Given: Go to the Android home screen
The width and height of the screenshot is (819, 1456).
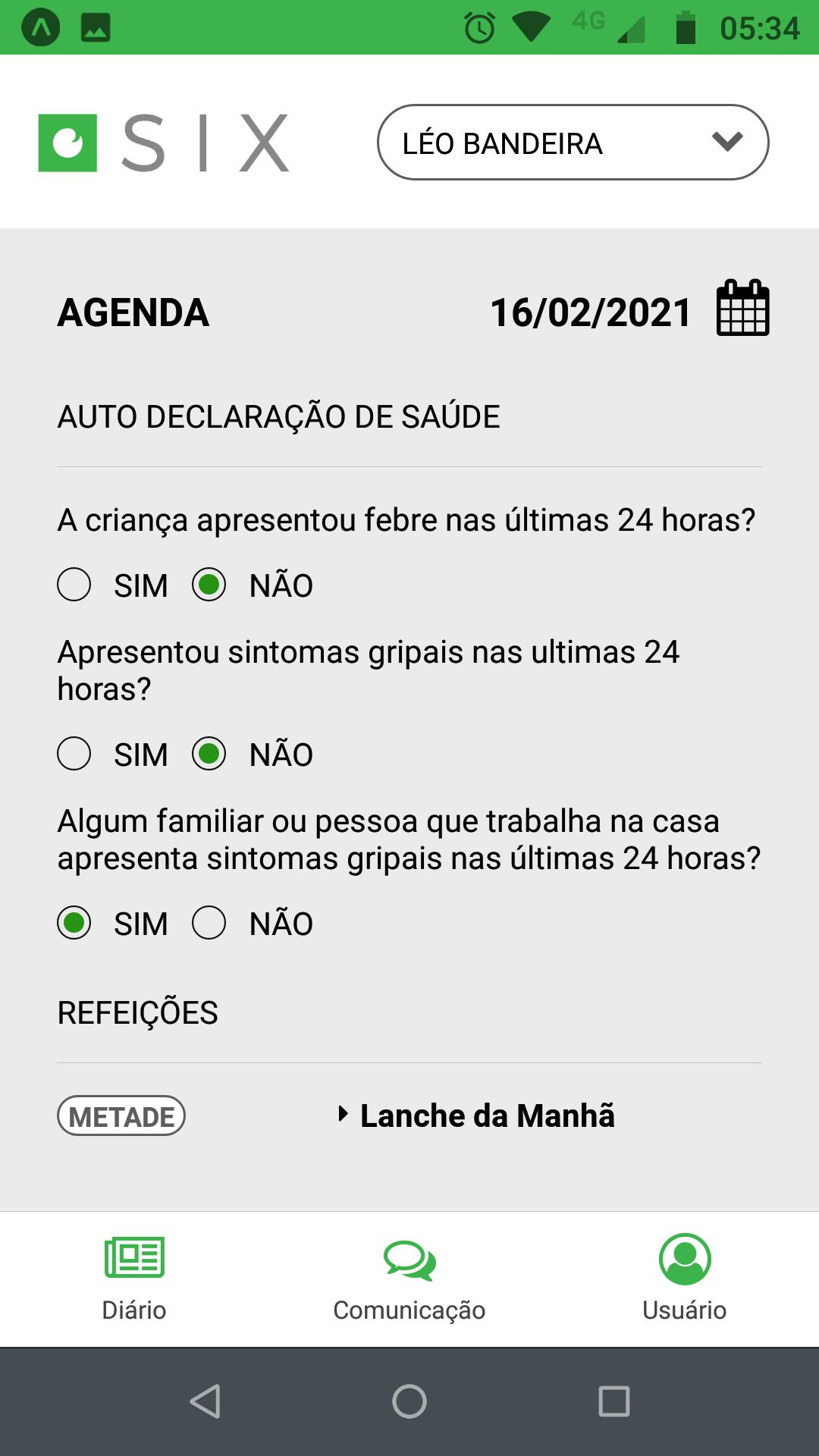Looking at the screenshot, I should click(x=409, y=1401).
